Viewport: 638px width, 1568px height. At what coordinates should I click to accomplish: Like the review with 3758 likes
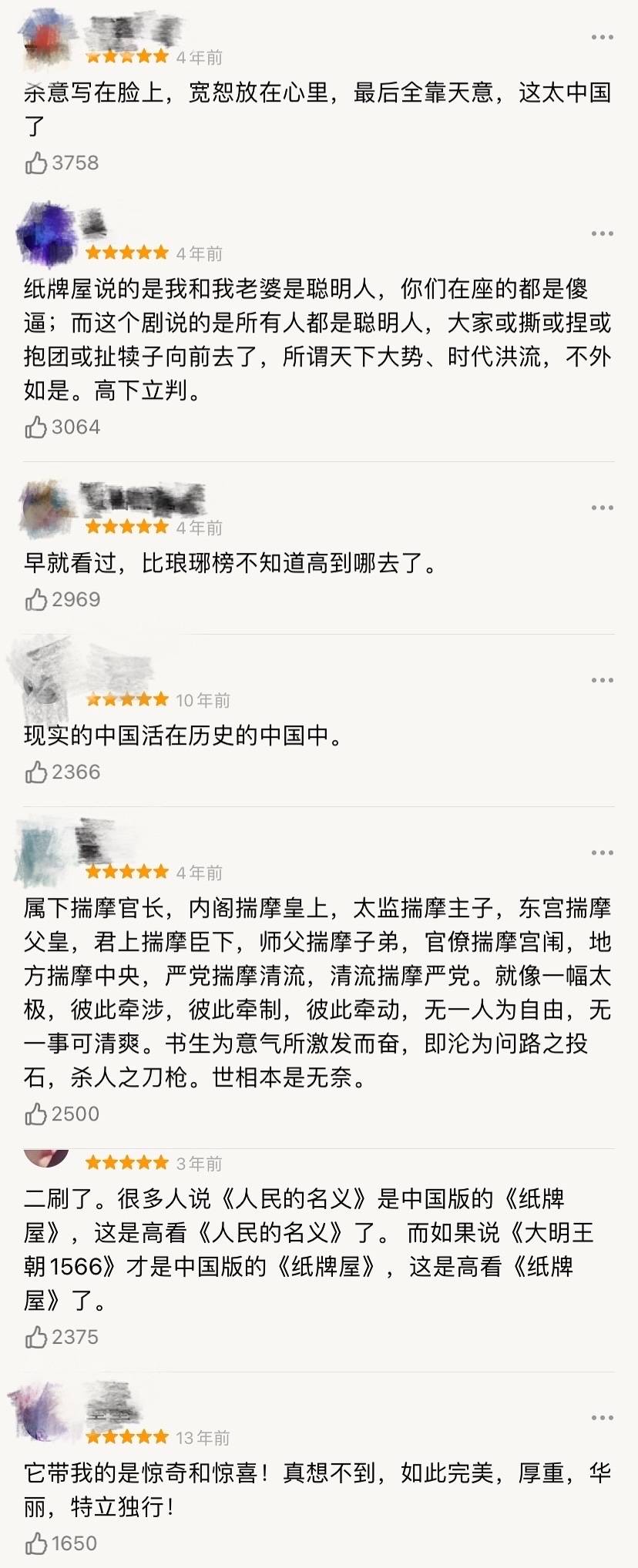coord(36,162)
